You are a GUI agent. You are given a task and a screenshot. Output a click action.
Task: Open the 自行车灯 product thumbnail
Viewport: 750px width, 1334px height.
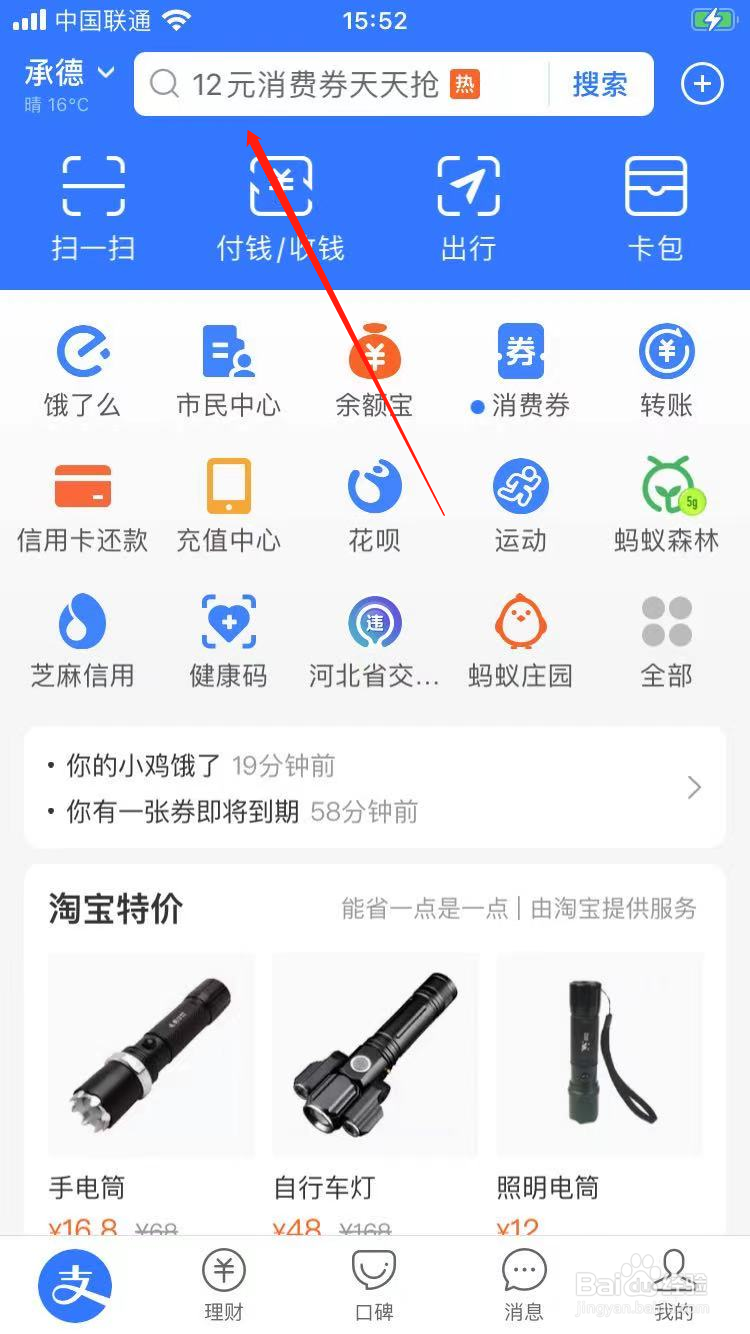click(374, 1055)
